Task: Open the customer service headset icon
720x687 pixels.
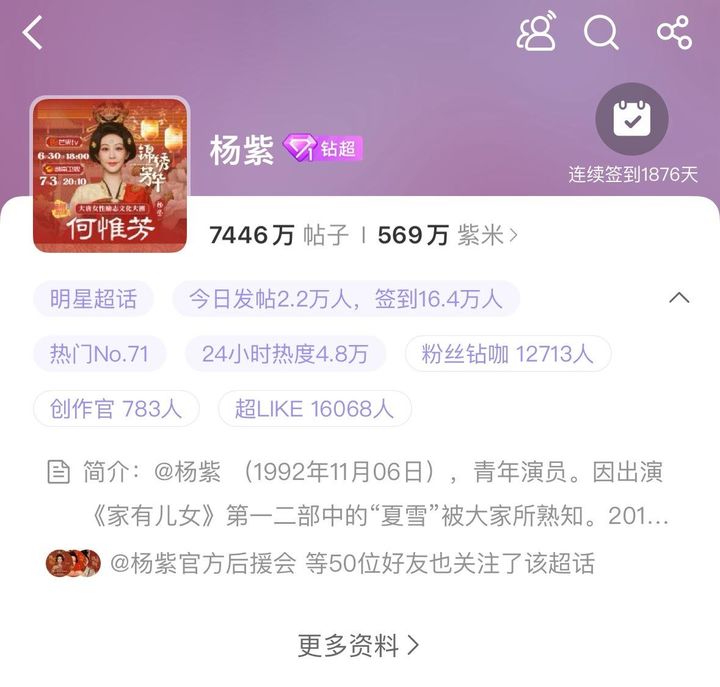Action: pos(536,33)
